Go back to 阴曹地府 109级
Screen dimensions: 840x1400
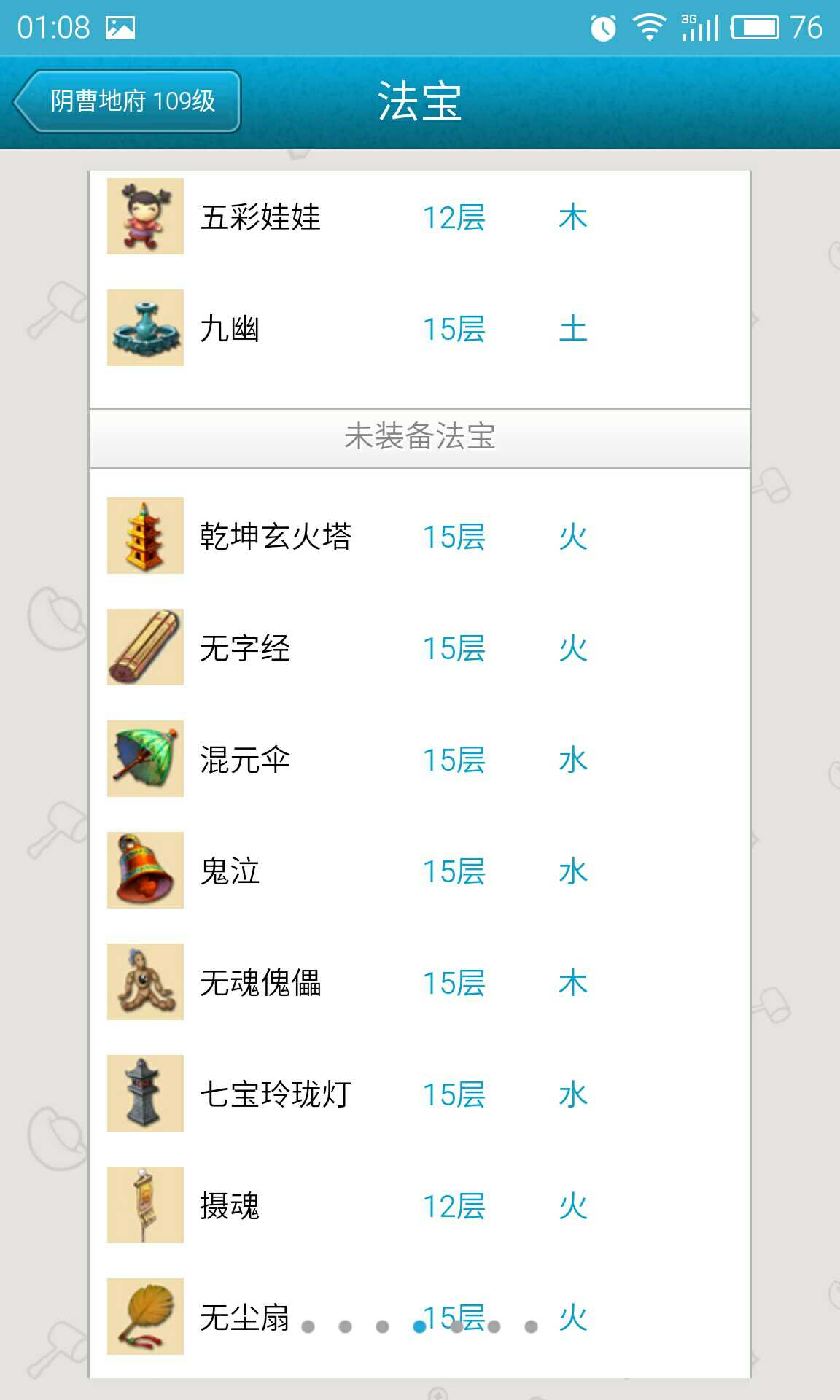[x=128, y=101]
